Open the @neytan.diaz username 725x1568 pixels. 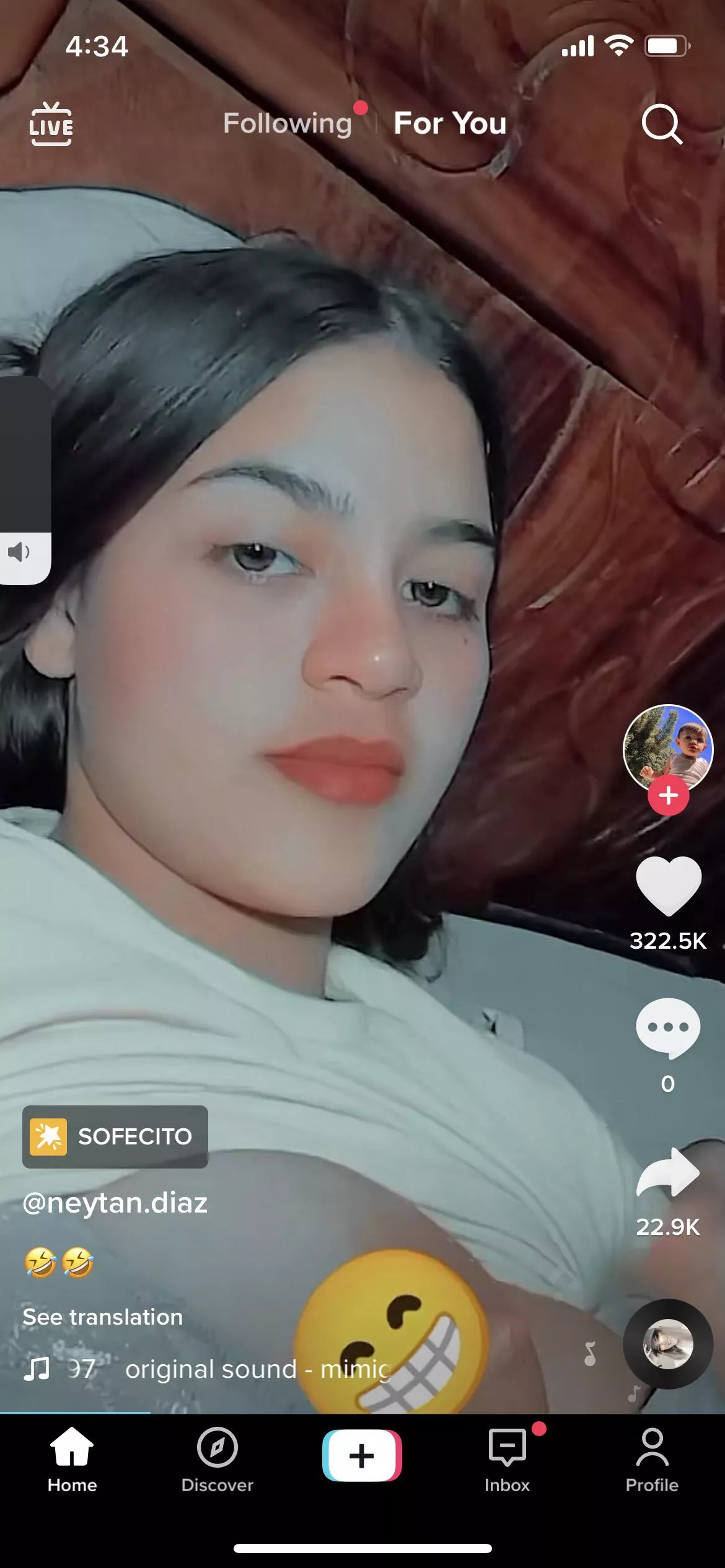pyautogui.click(x=115, y=1203)
